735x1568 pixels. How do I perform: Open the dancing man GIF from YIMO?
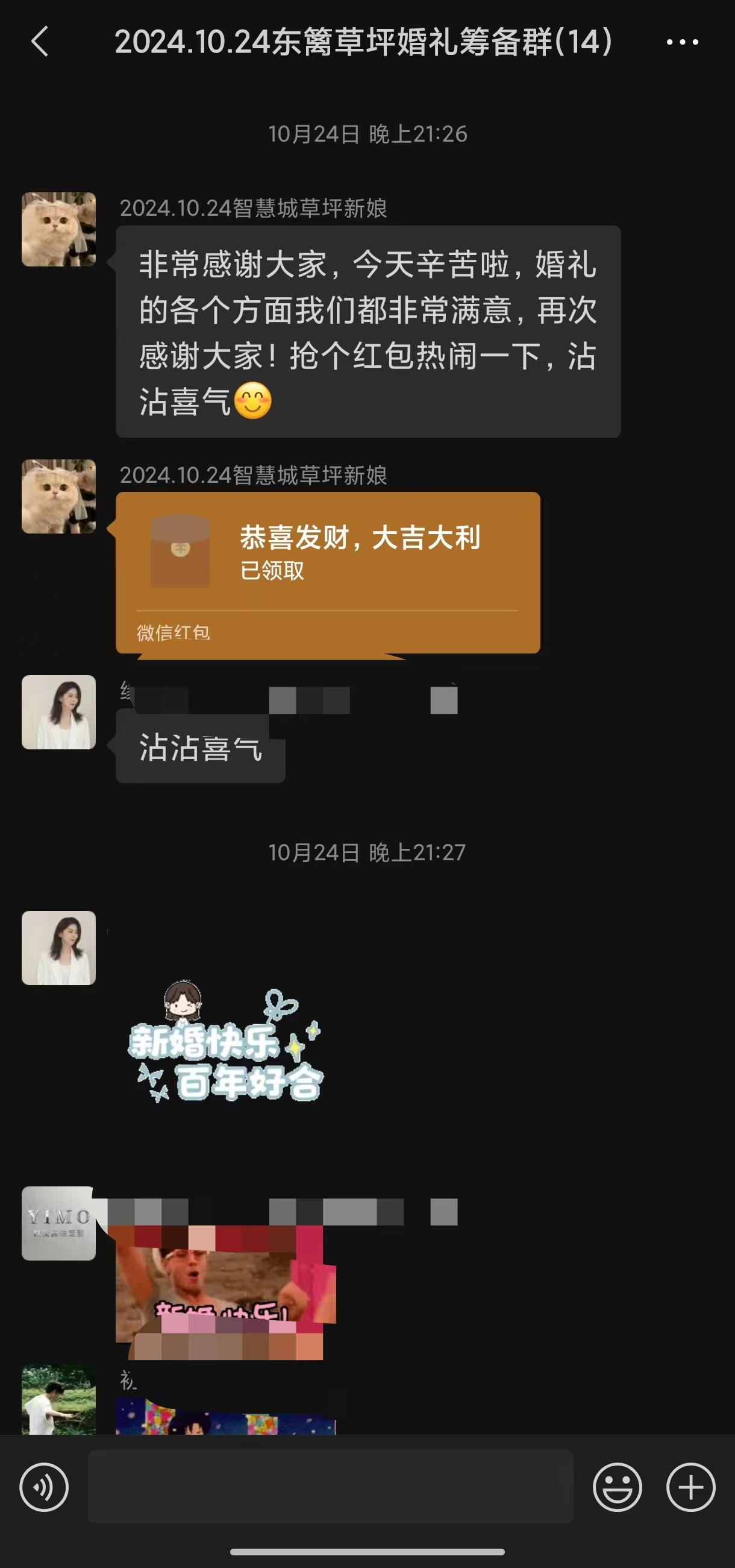click(226, 1292)
